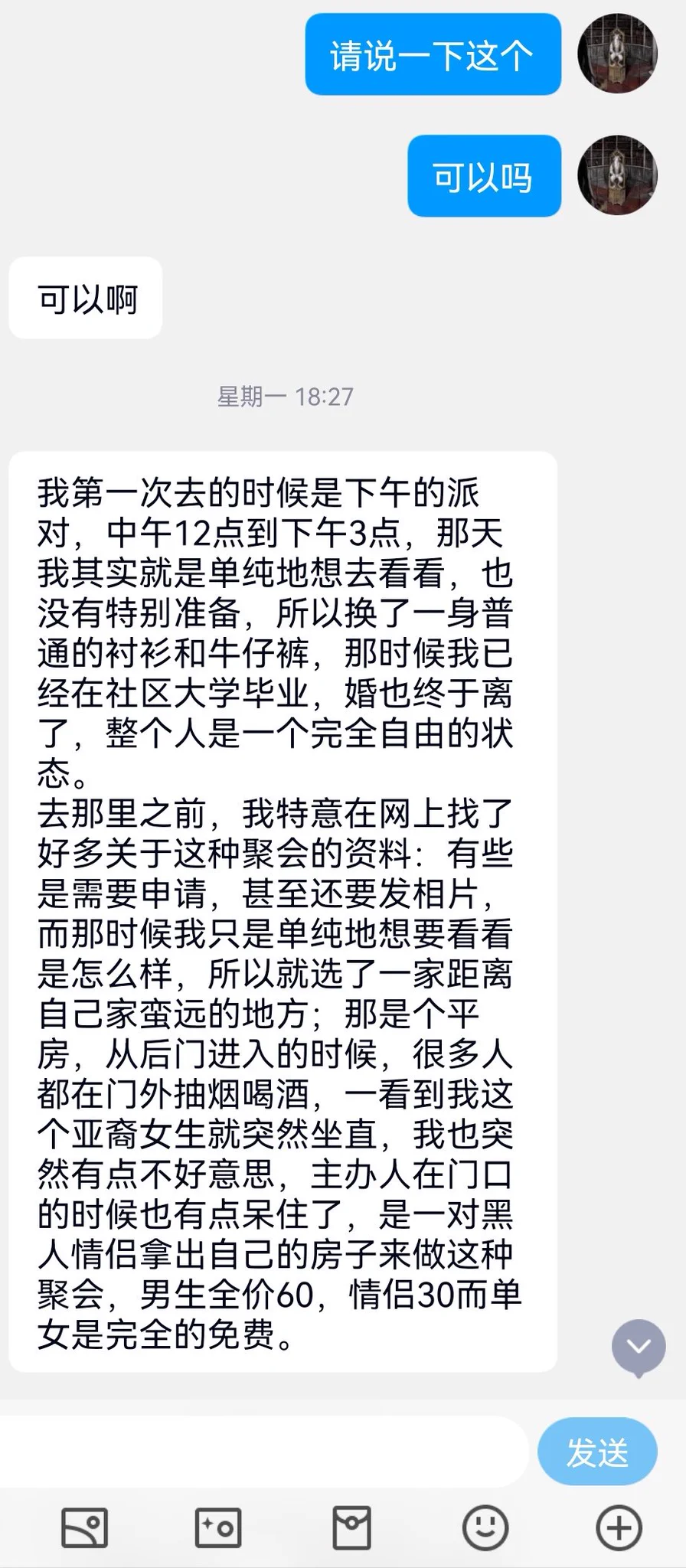The width and height of the screenshot is (686, 1568).
Task: Open the red packet icon
Action: pos(351,1529)
